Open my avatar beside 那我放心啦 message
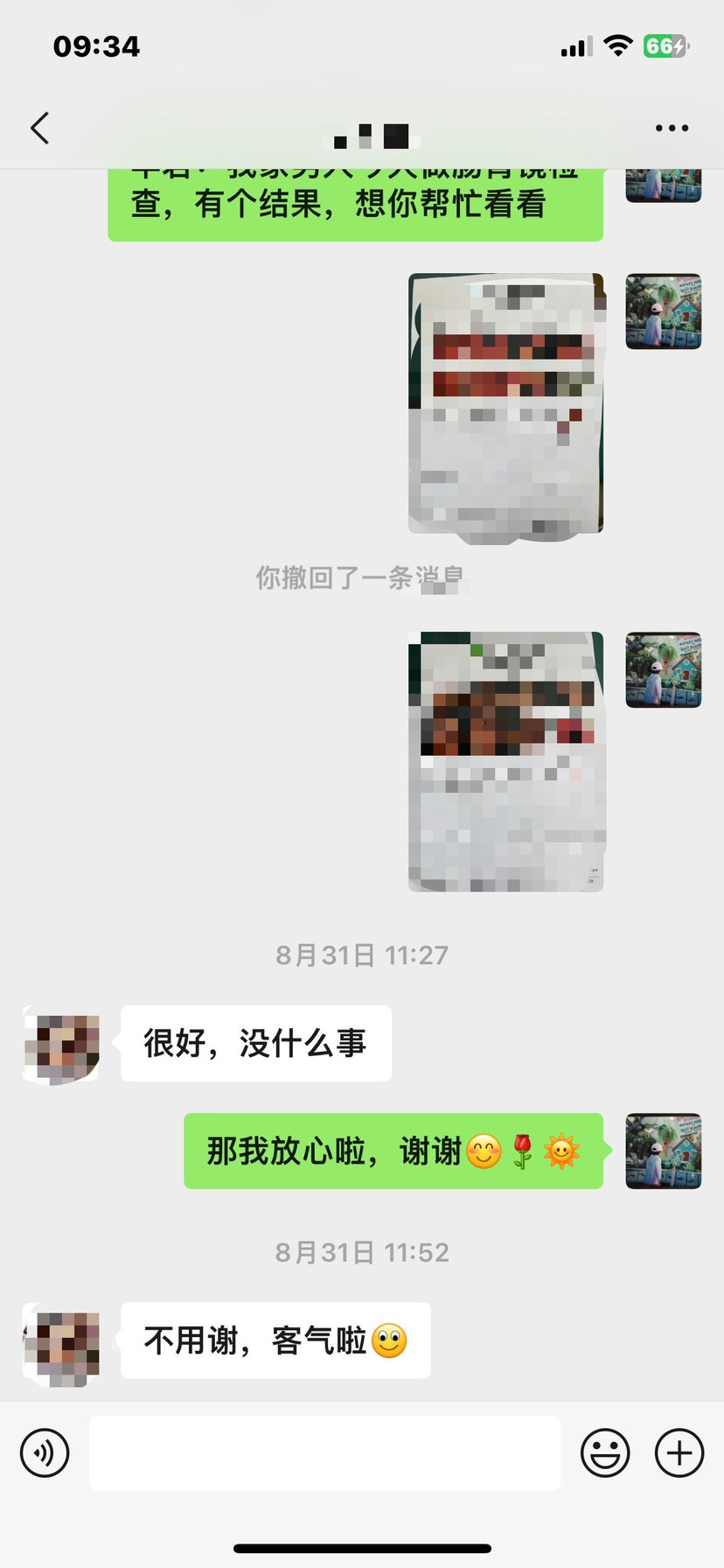The width and height of the screenshot is (724, 1568). coord(663,1151)
